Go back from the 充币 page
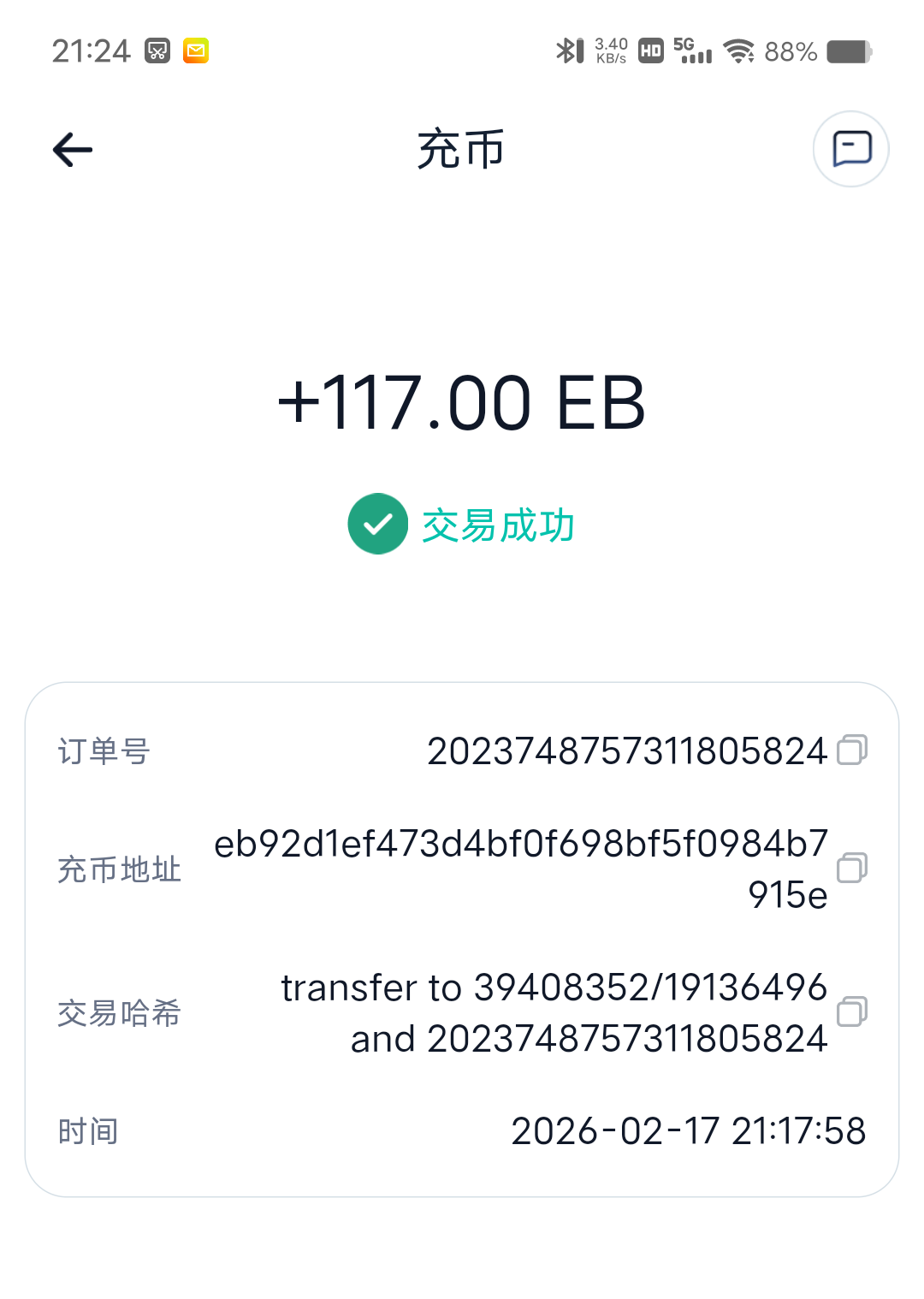The height and width of the screenshot is (1299, 924). pyautogui.click(x=73, y=150)
